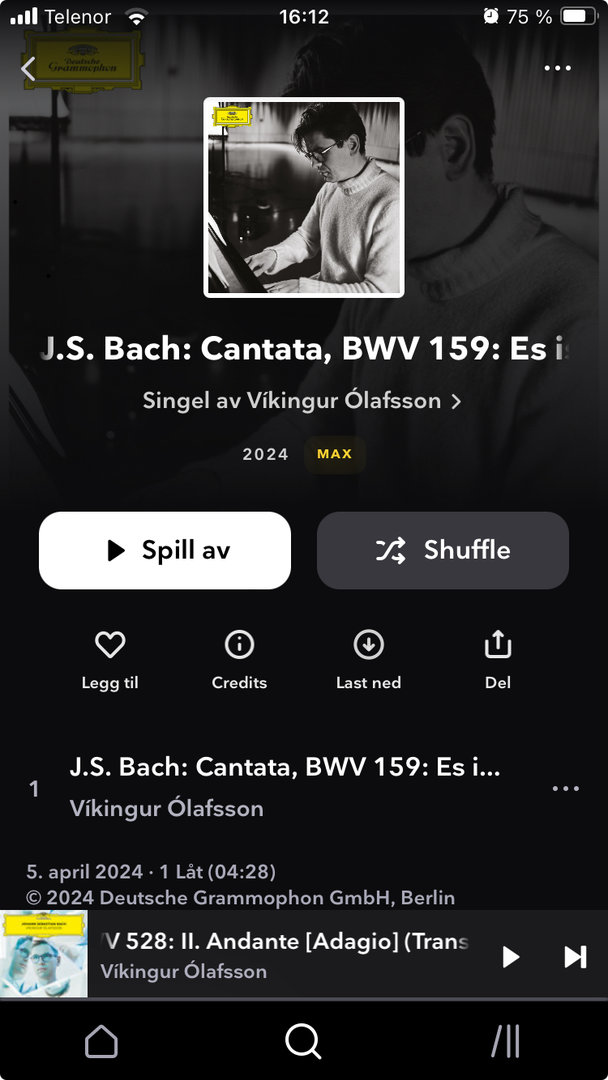Viewport: 608px width, 1080px height.
Task: Open options for track 1
Action: point(565,788)
